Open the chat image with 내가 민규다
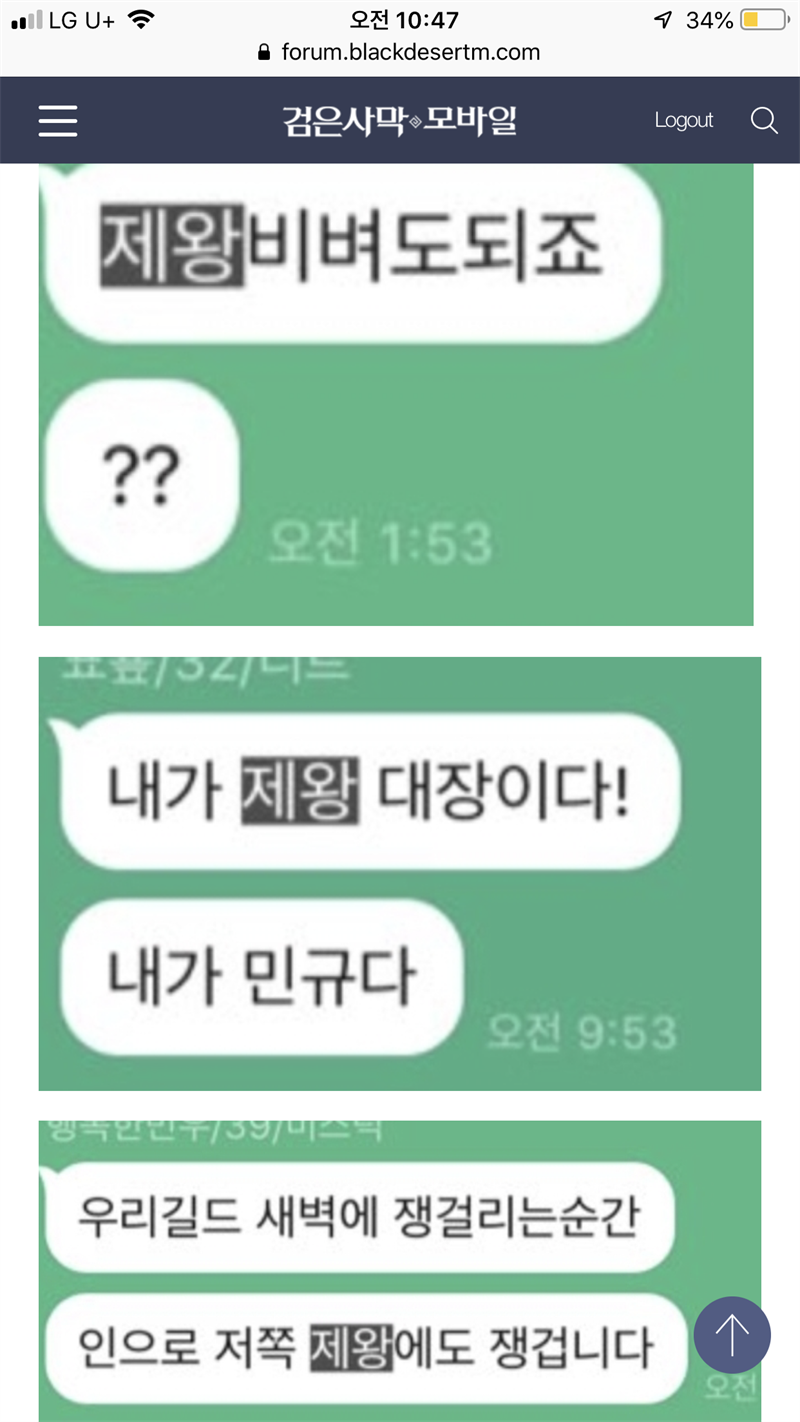 point(400,873)
